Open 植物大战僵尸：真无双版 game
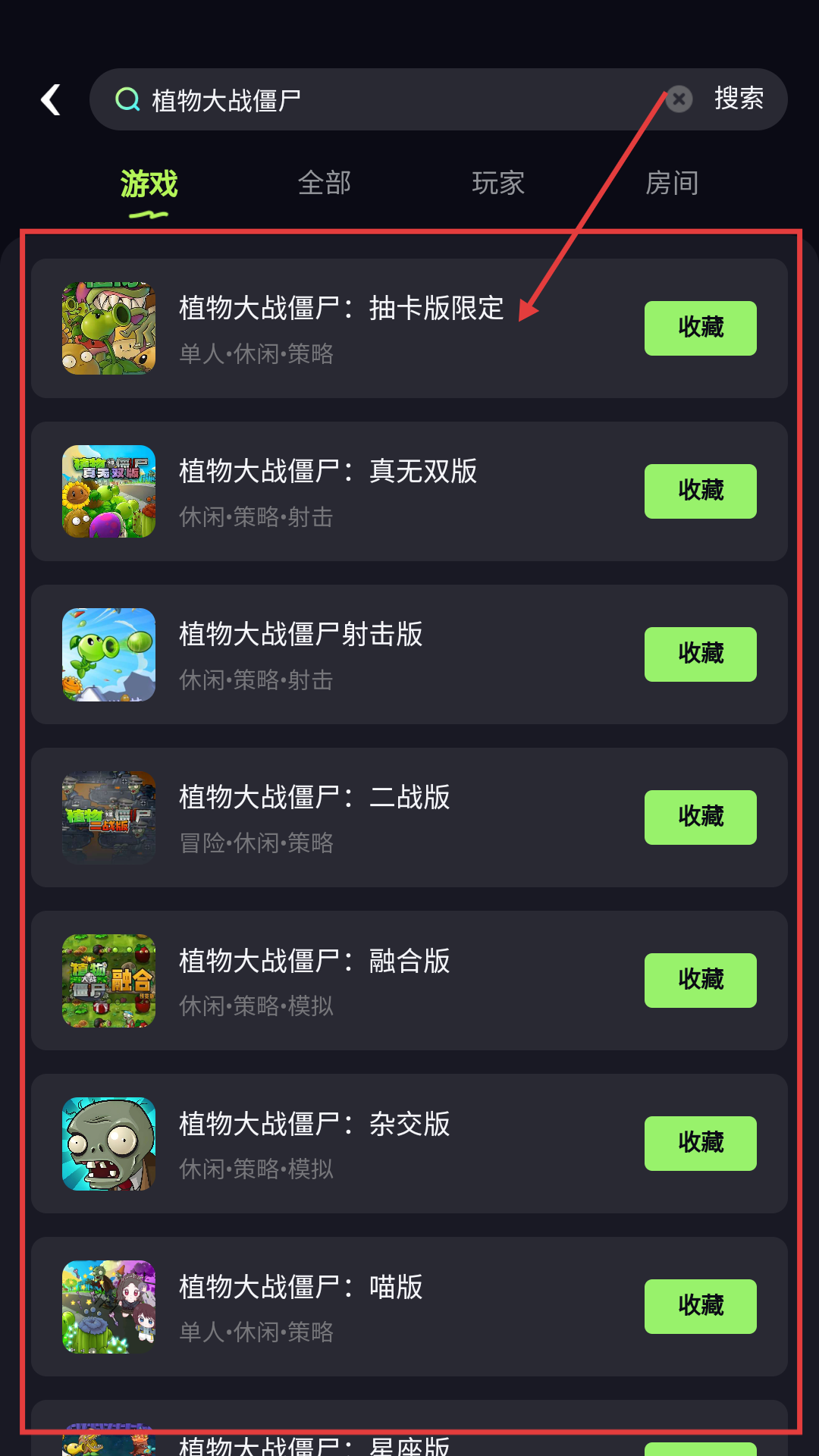This screenshot has width=819, height=1456. [x=328, y=491]
